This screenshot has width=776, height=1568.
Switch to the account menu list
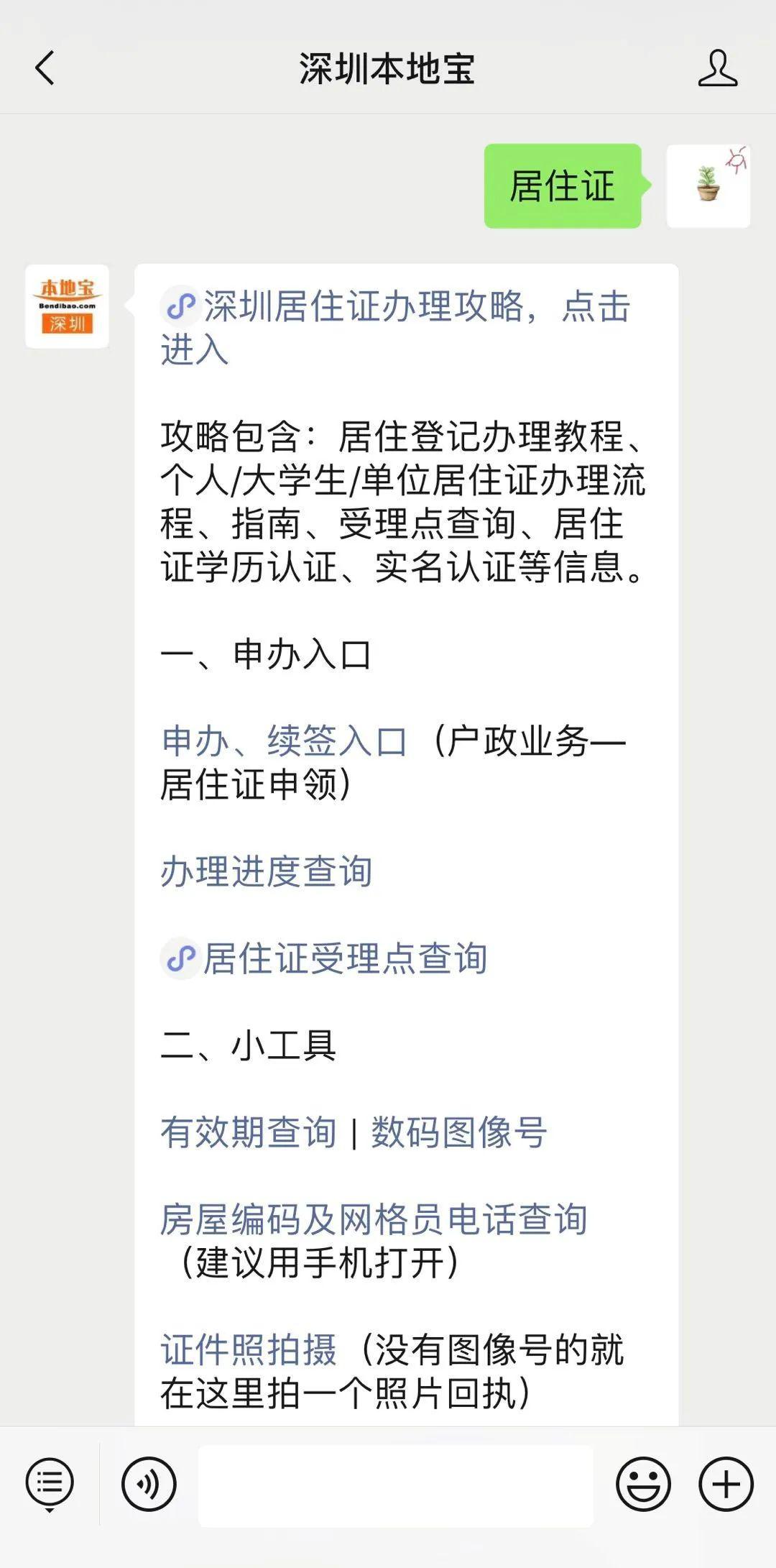pyautogui.click(x=50, y=1484)
